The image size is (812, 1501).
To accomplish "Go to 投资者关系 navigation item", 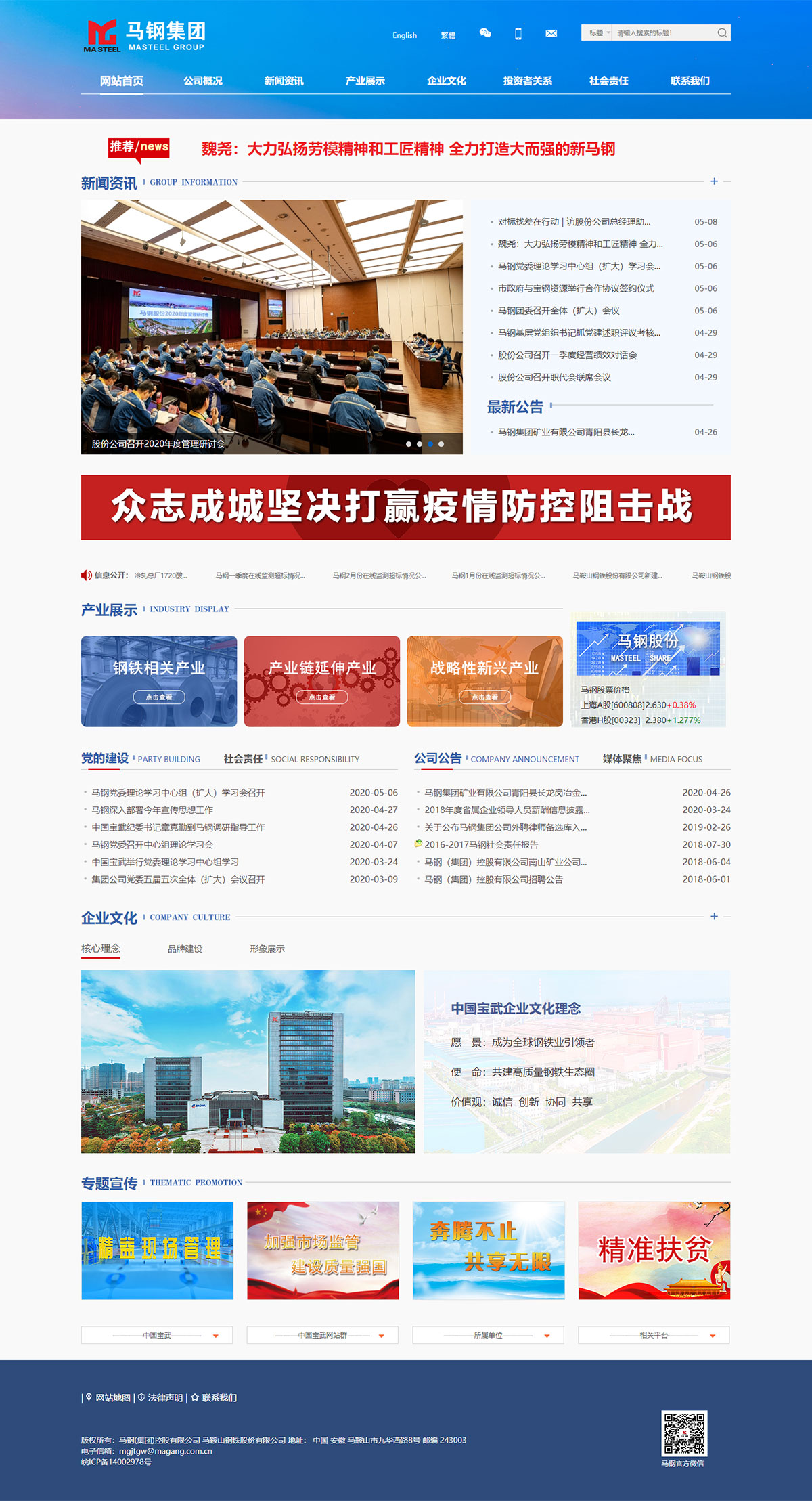I will pos(527,81).
